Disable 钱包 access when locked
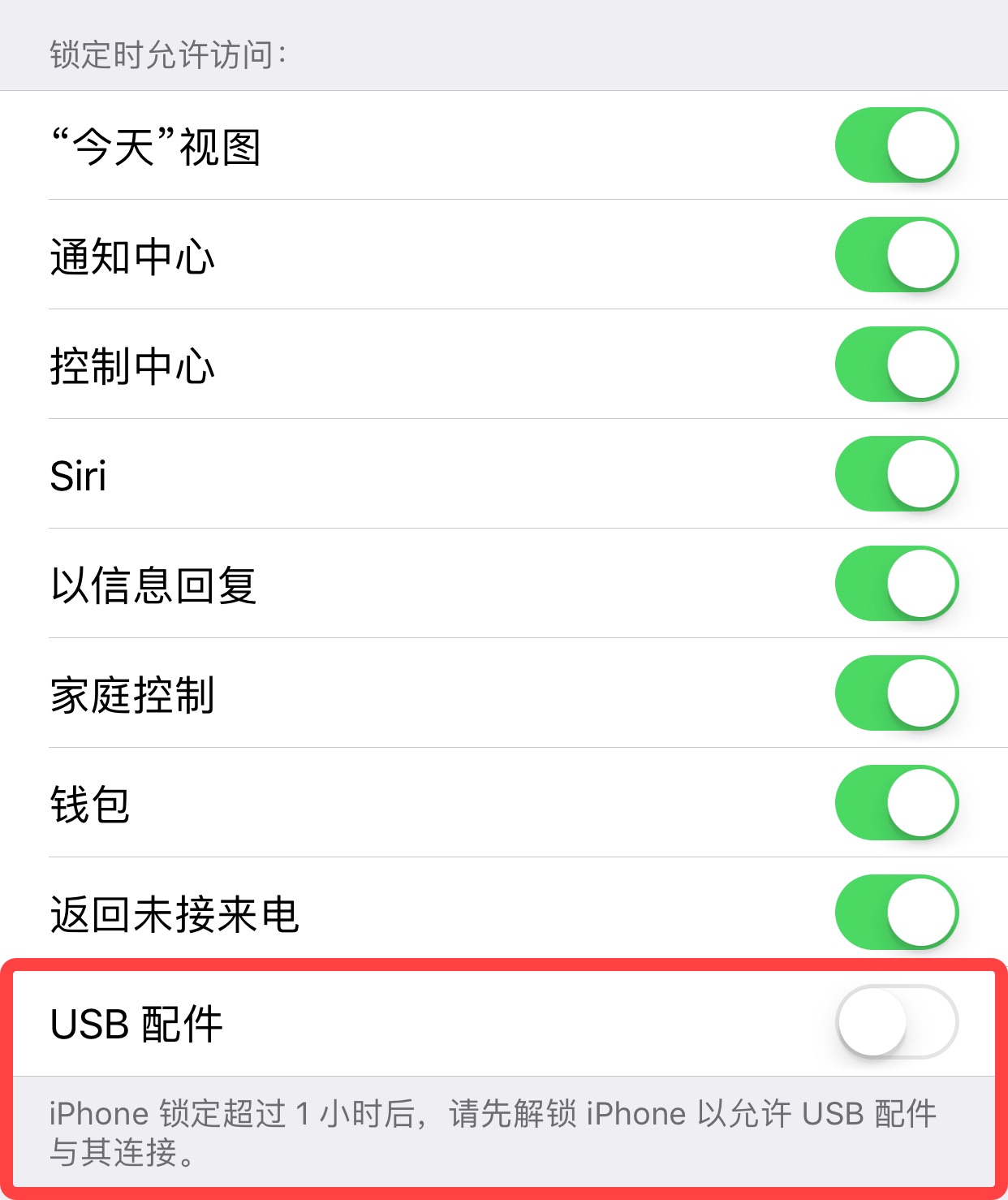The width and height of the screenshot is (1008, 1200). pos(897,803)
